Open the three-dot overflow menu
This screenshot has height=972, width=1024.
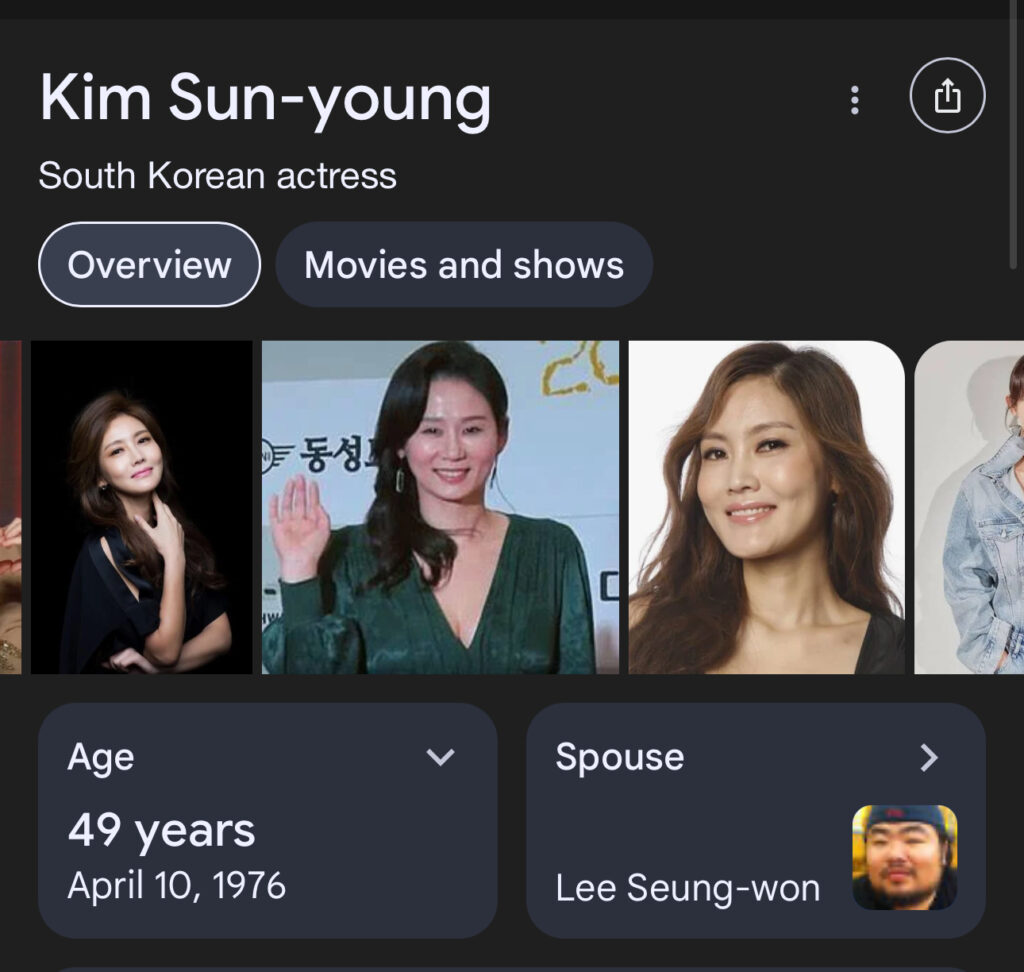click(x=854, y=99)
